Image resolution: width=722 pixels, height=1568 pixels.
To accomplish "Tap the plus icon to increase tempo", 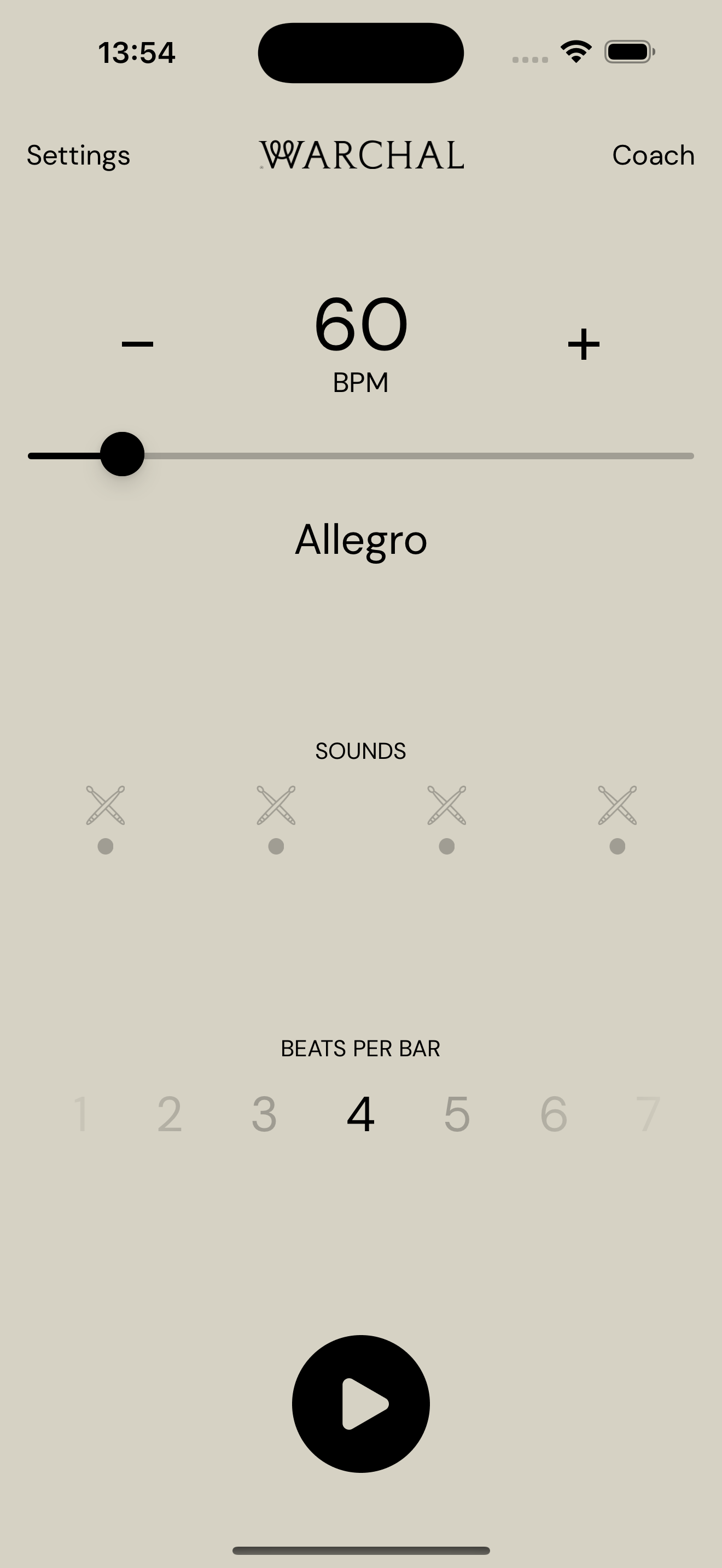I will [x=583, y=342].
